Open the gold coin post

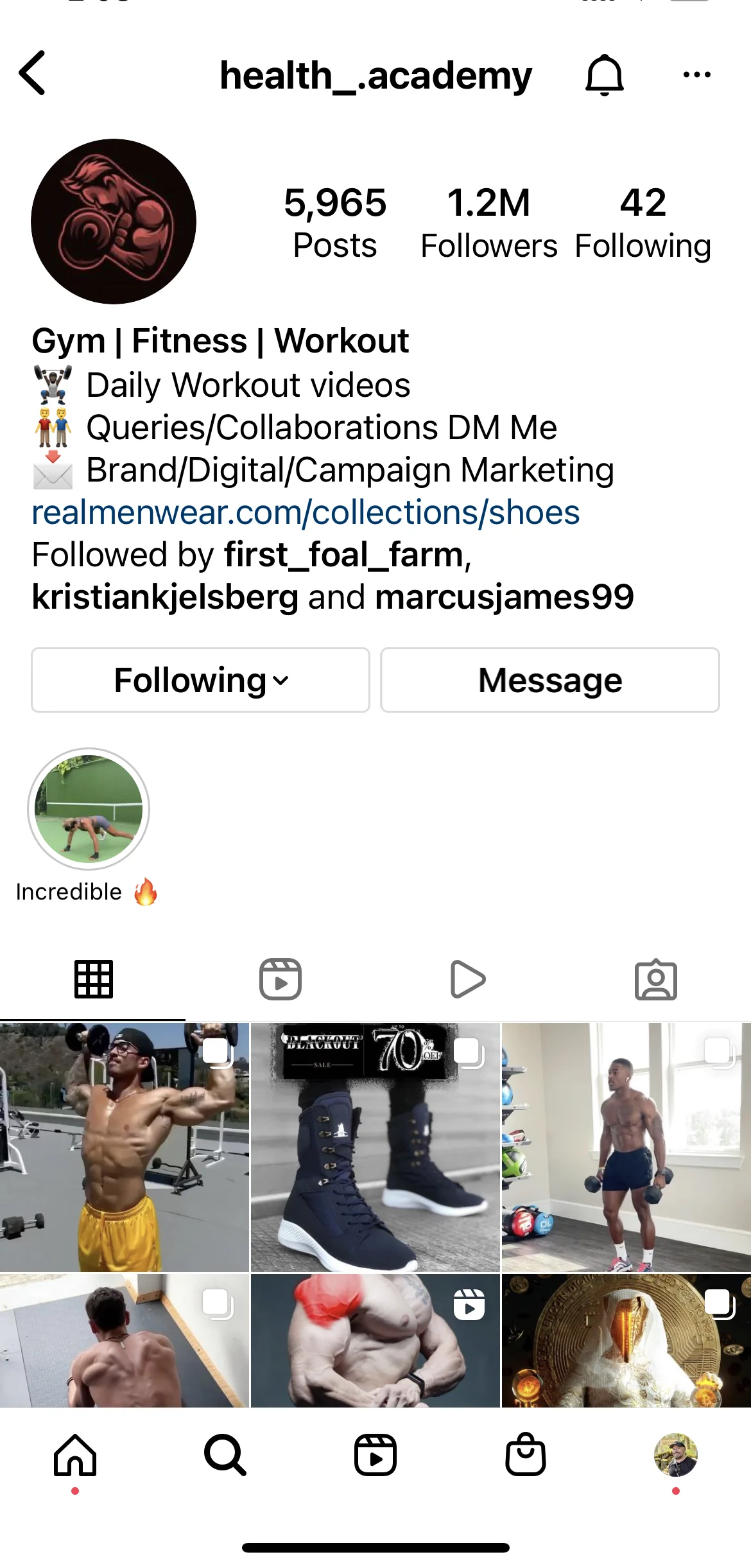click(x=626, y=1341)
